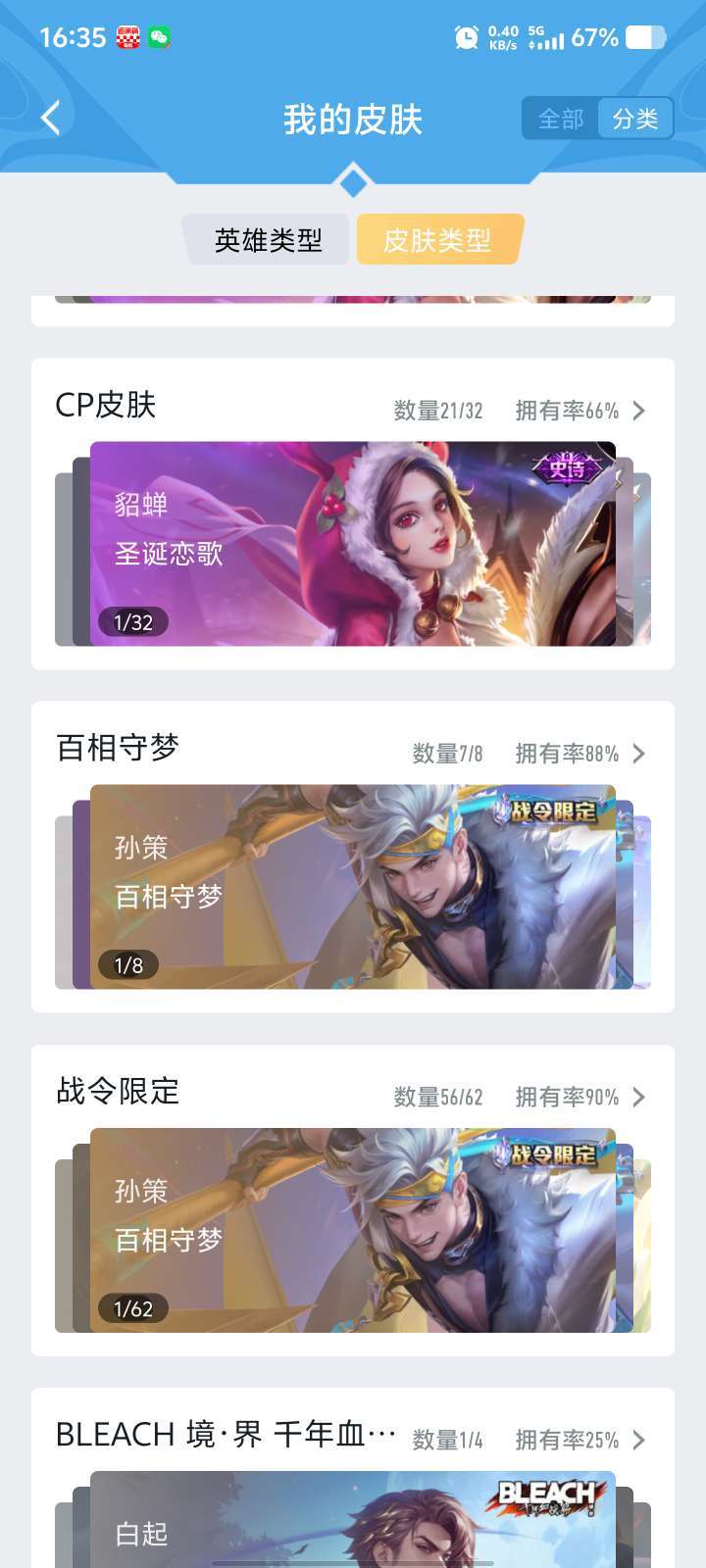This screenshot has height=1568, width=706.
Task: Tap the 拥有率88% ownership link
Action: pos(567,755)
